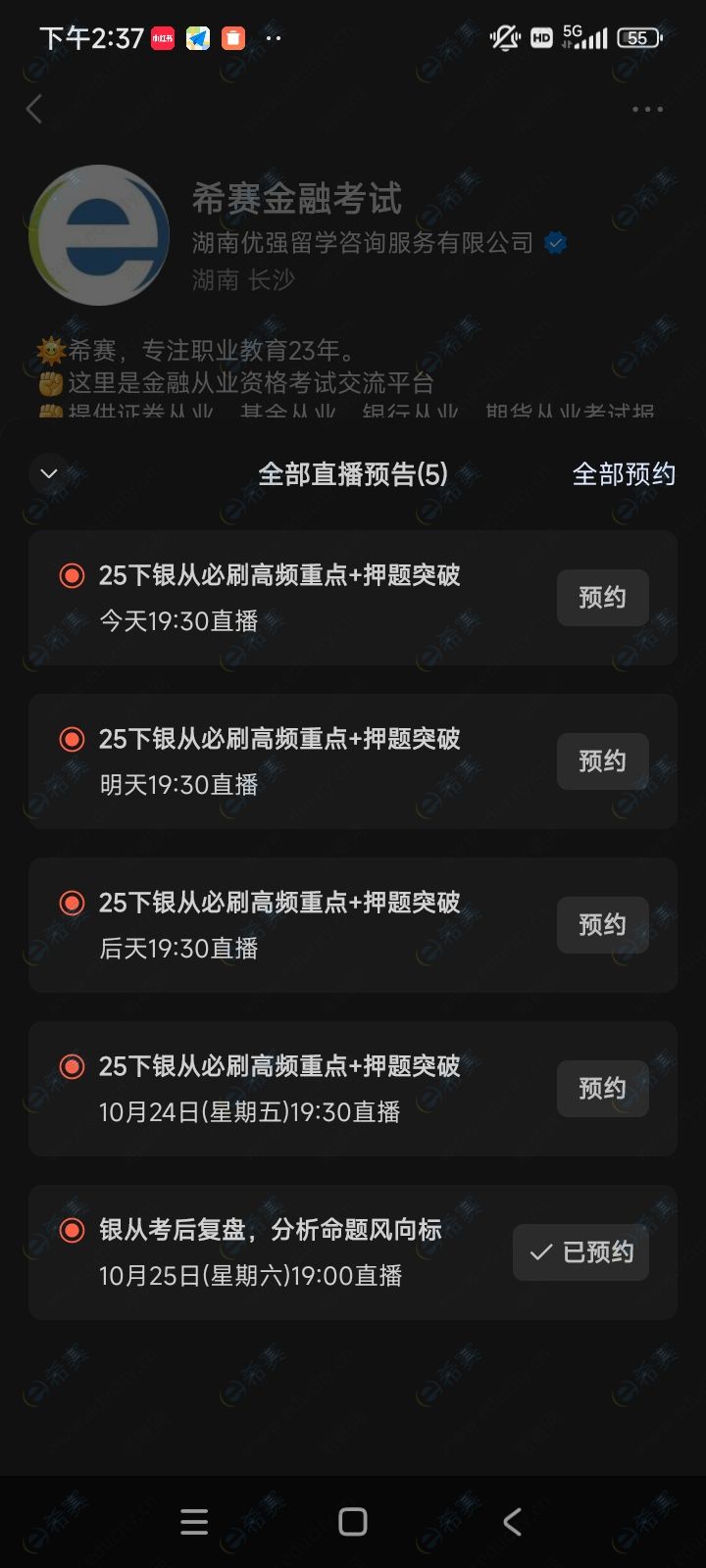Reserve the 10月24日 19:30 livestream

click(602, 1089)
